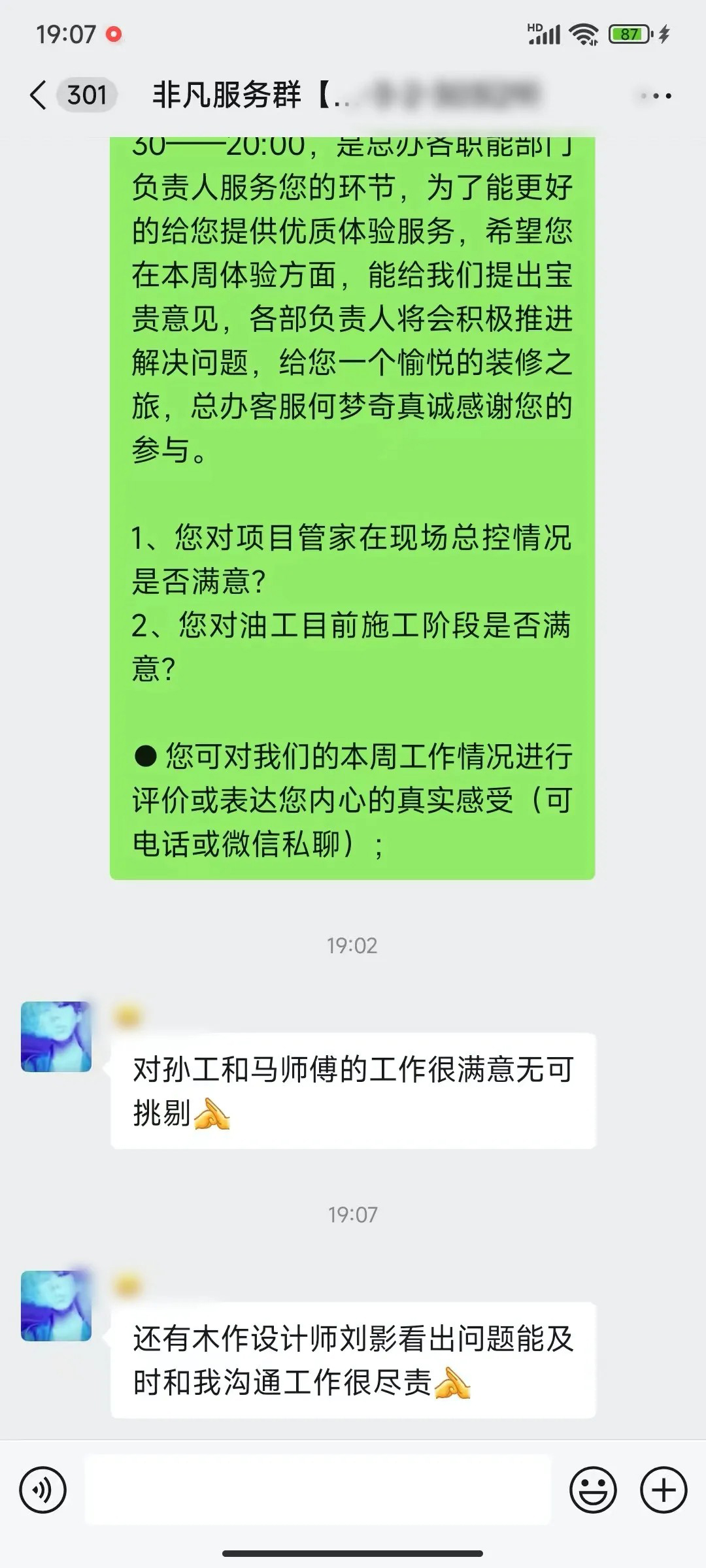The width and height of the screenshot is (706, 1568).
Task: View avatar of the 19:07 message sender
Action: coord(56,1306)
